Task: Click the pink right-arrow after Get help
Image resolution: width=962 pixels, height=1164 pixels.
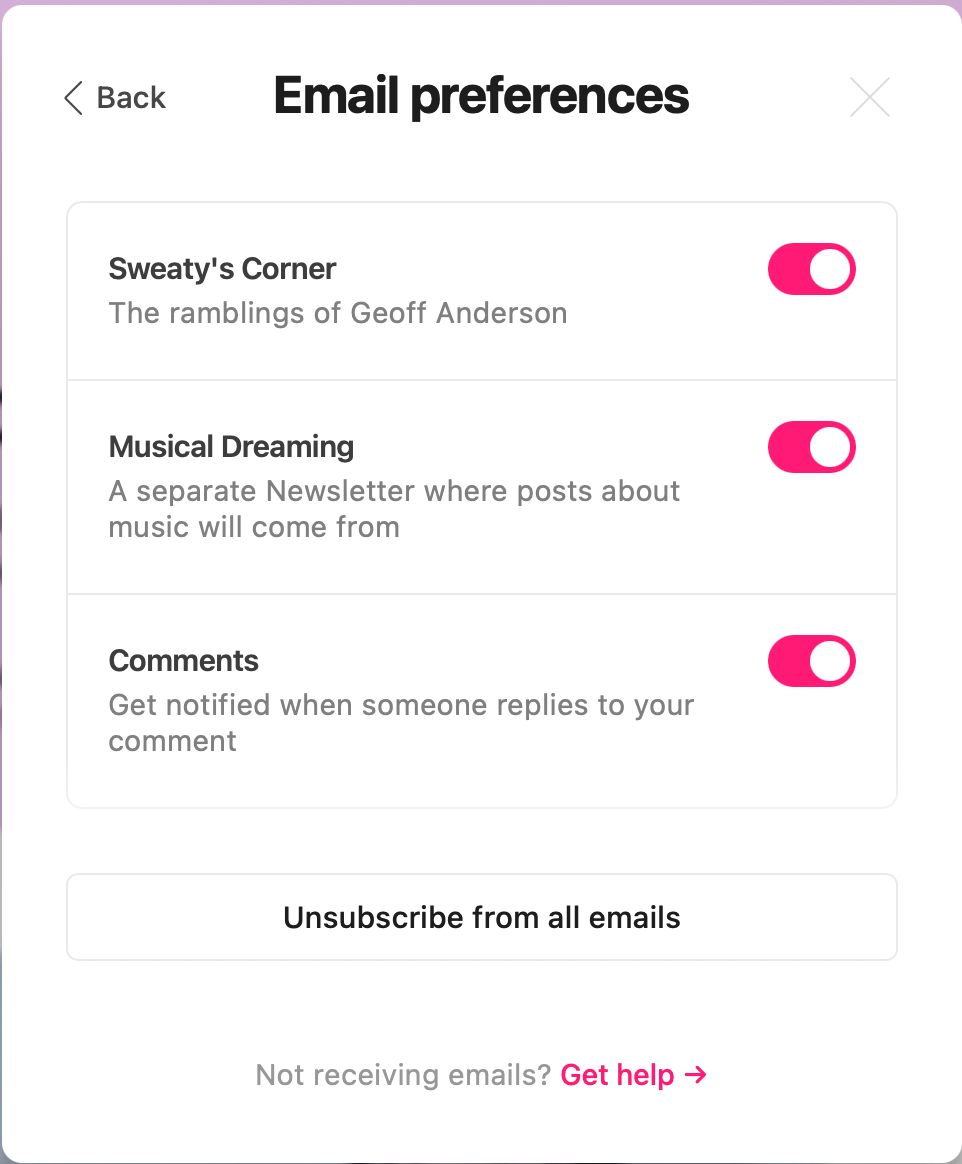Action: (696, 1075)
